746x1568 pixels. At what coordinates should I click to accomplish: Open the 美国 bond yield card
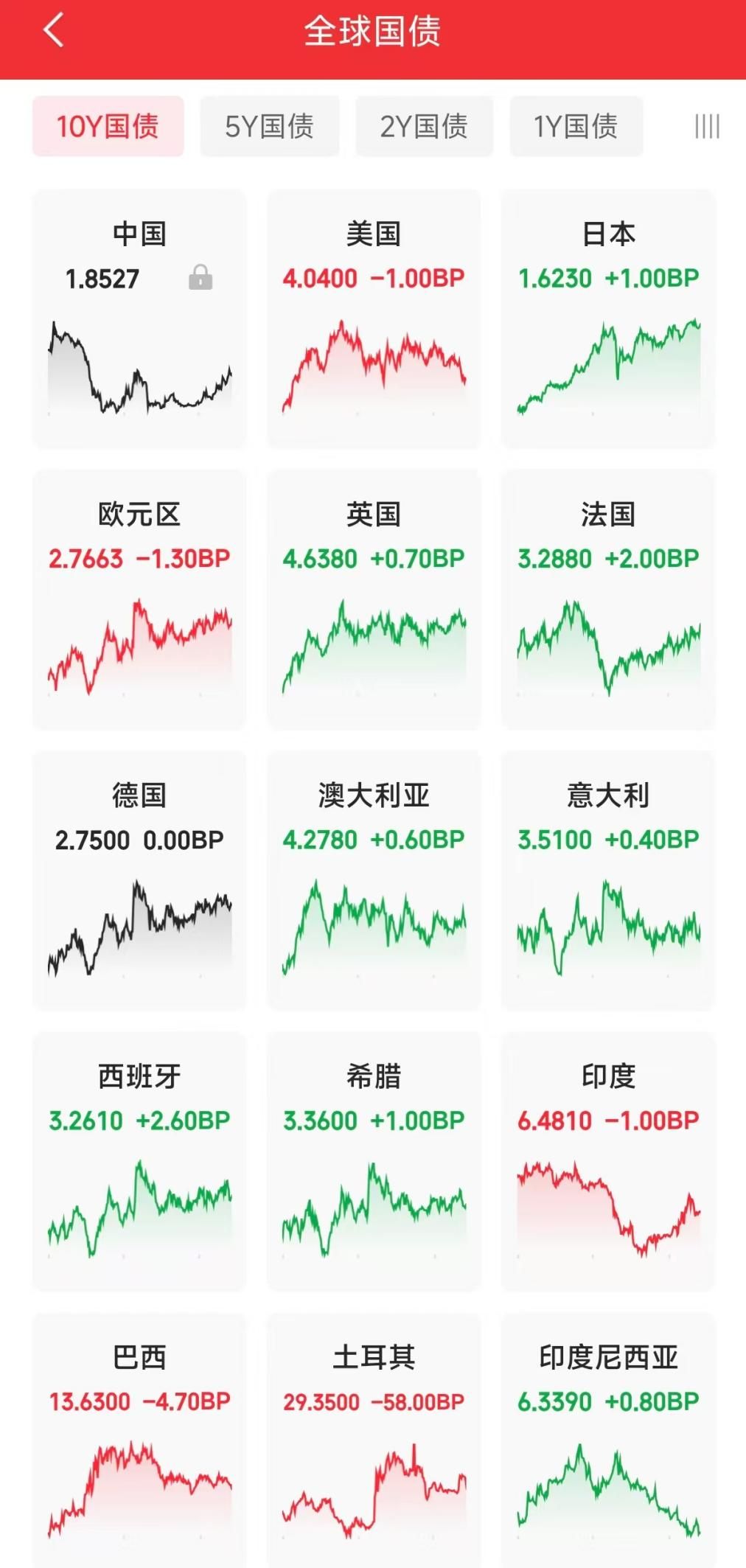pyautogui.click(x=374, y=318)
